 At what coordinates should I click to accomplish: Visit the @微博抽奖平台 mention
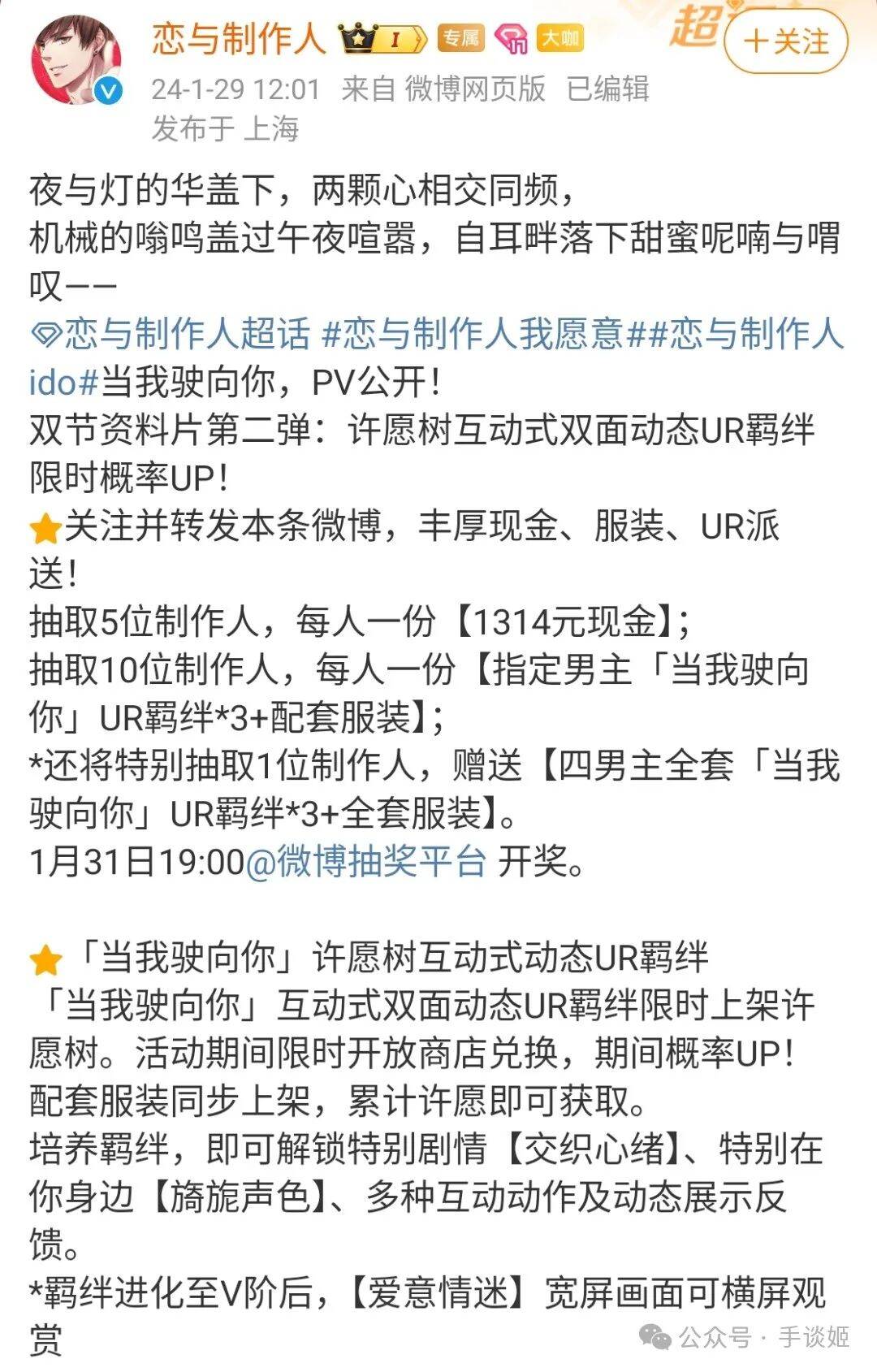(x=365, y=861)
